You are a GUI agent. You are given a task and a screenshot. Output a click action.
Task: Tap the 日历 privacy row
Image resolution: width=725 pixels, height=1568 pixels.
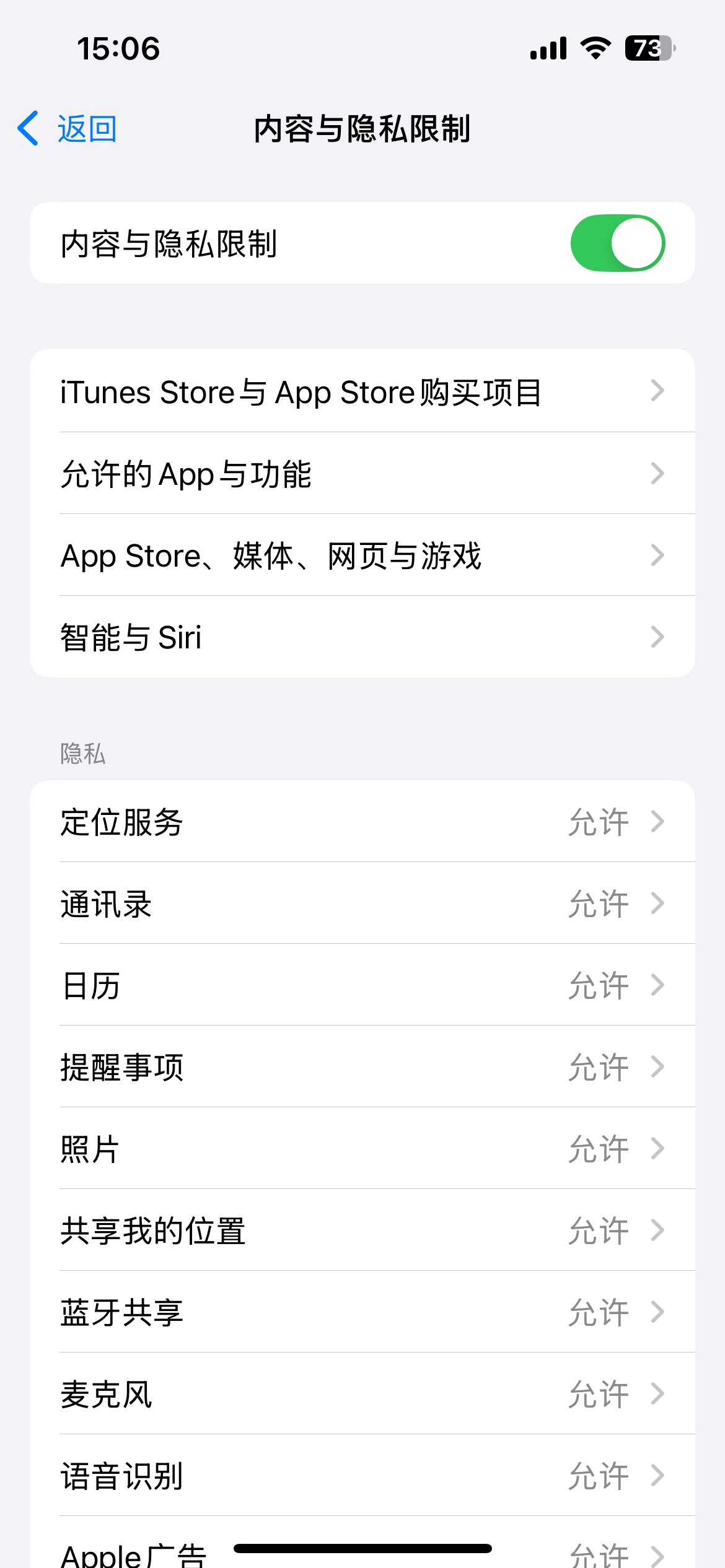coord(362,985)
